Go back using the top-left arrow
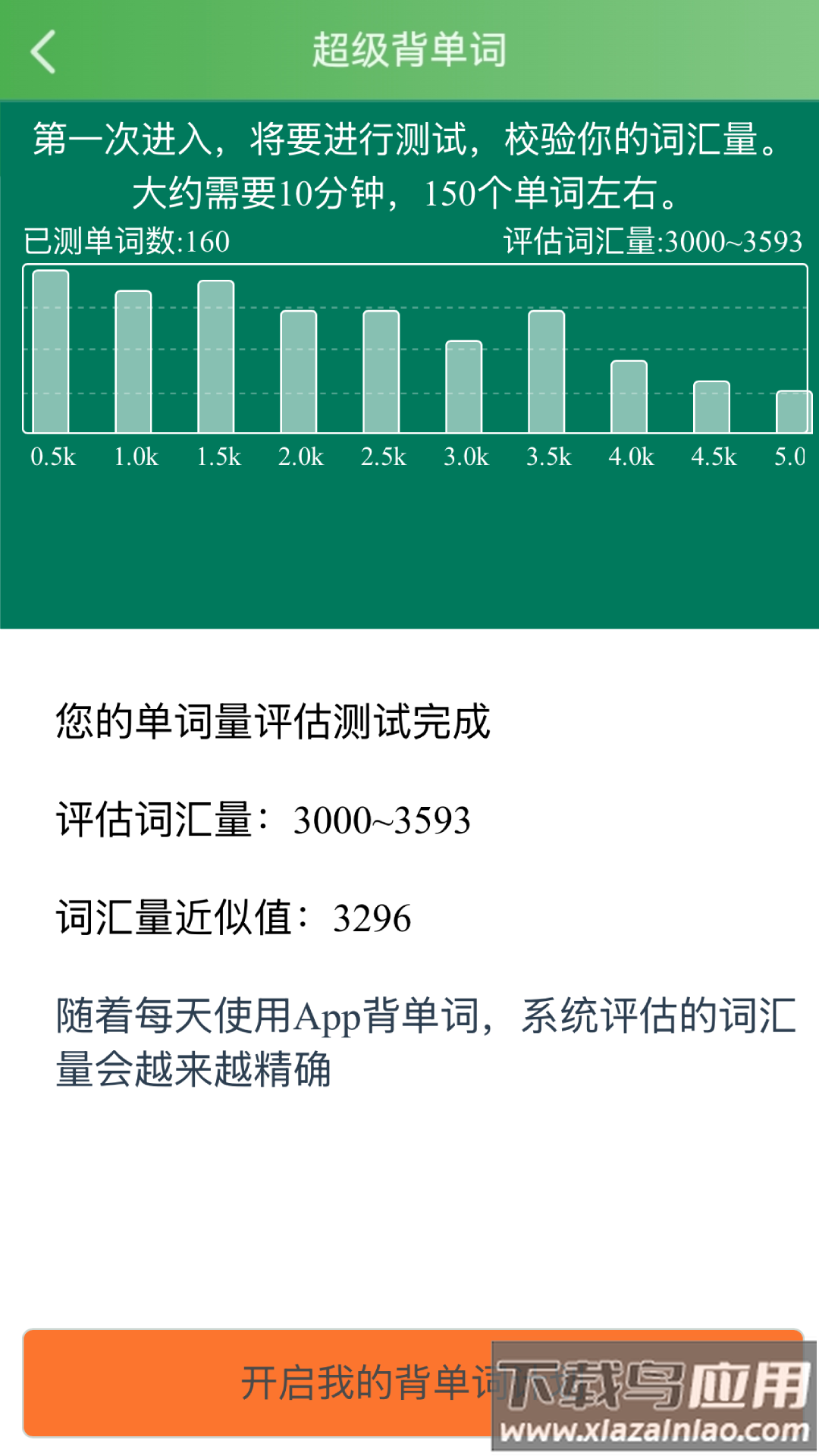Viewport: 819px width, 1456px height. 44,52
